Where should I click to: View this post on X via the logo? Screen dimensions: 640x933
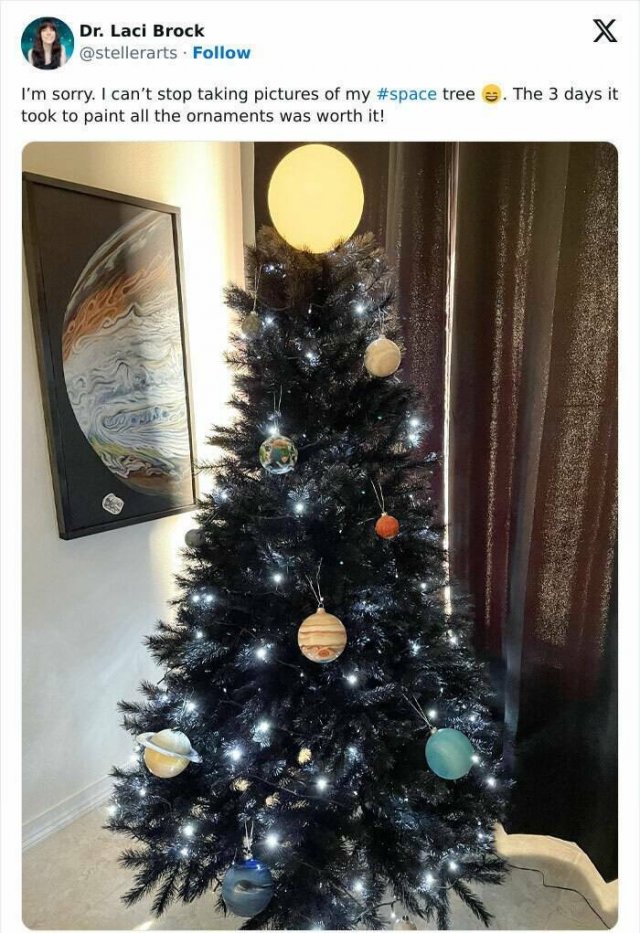(x=604, y=32)
